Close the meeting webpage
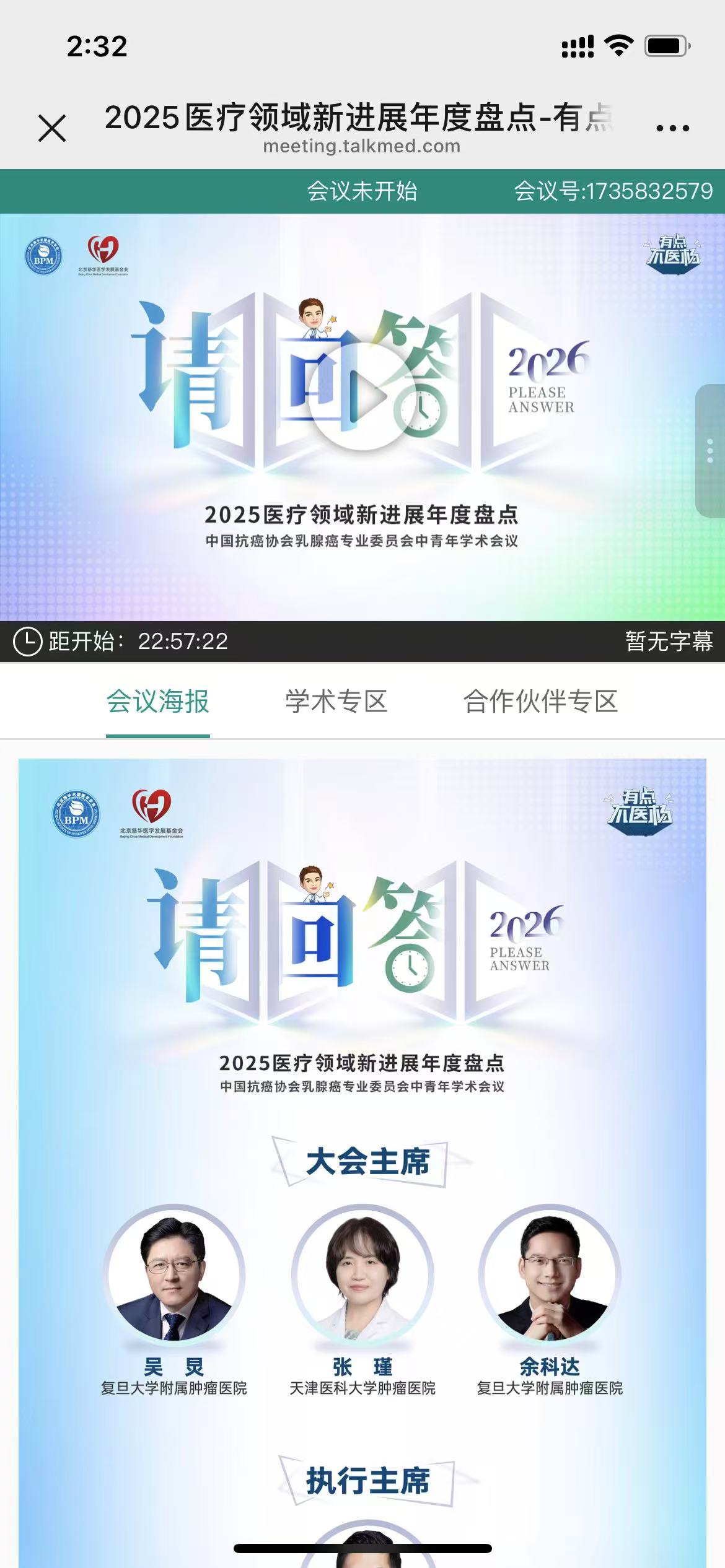Screen dimensions: 725x1568 (x=52, y=128)
